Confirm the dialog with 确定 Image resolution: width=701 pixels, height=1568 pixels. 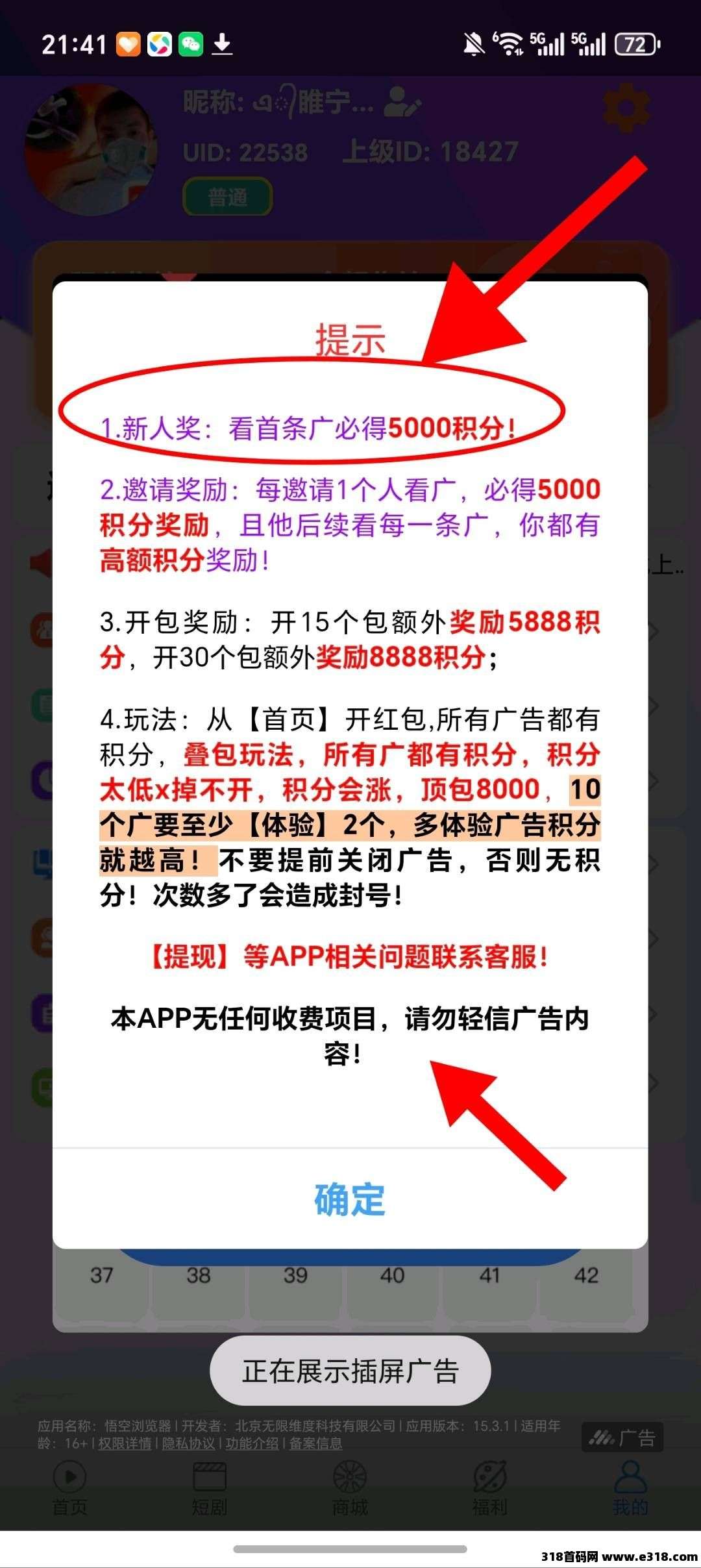pos(350,1199)
